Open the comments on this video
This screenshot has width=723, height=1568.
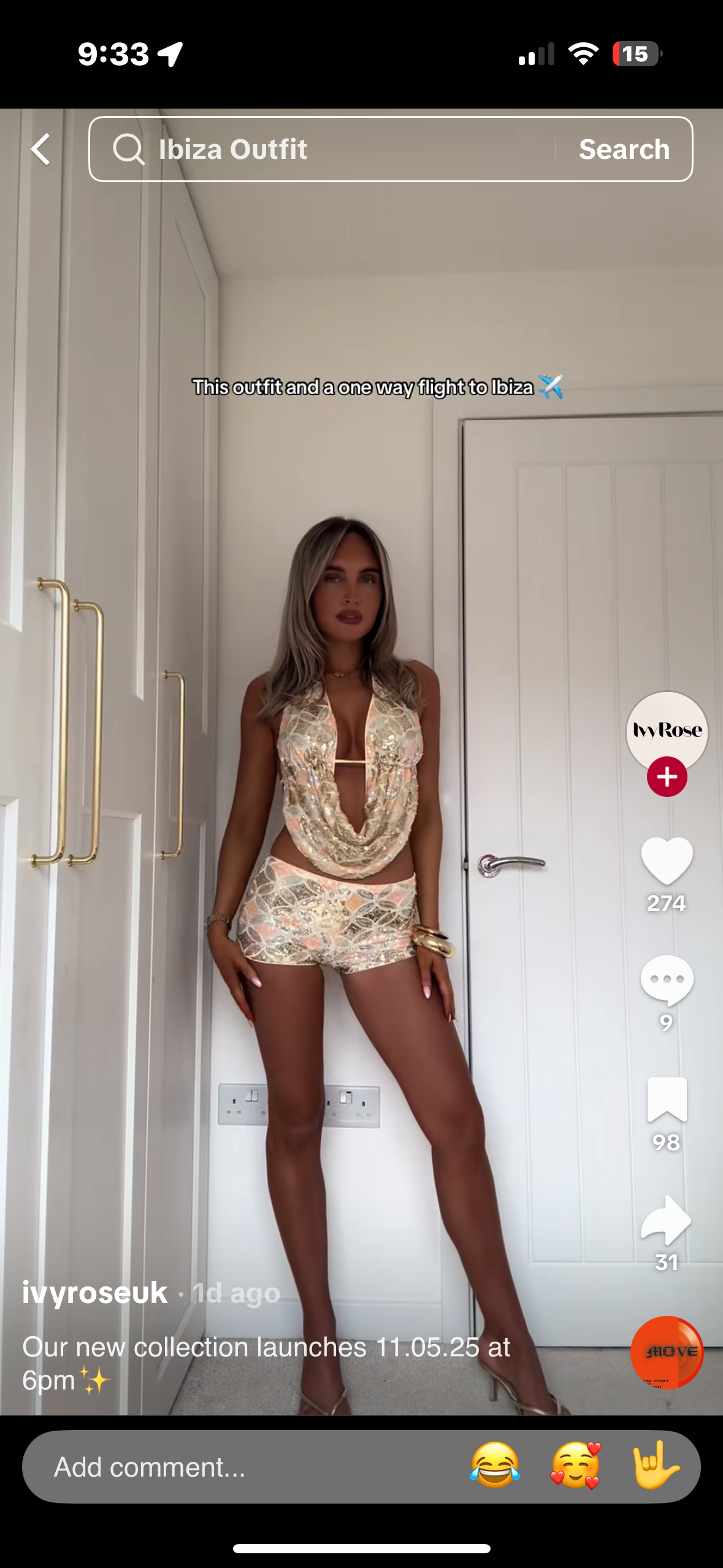[667, 980]
